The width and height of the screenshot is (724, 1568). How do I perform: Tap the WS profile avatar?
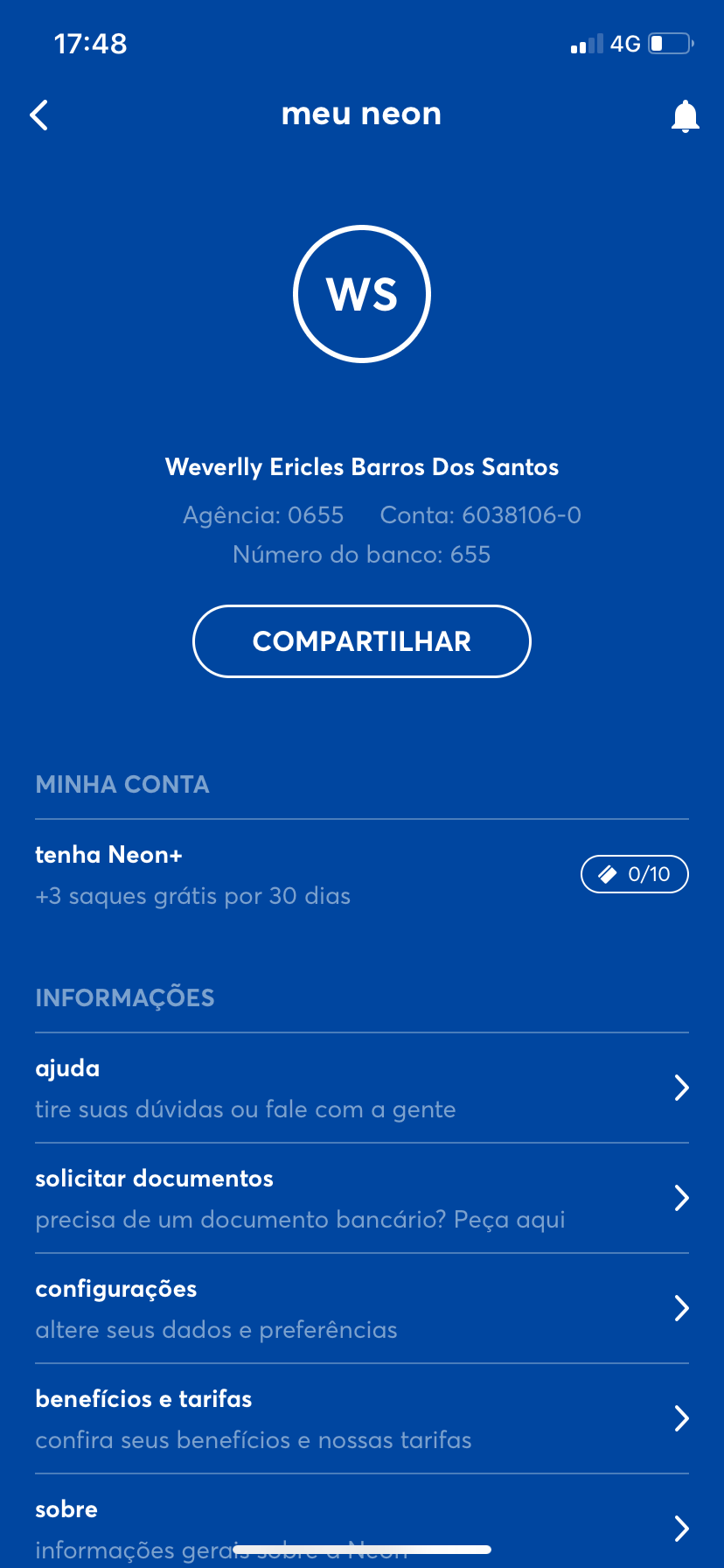coord(362,294)
